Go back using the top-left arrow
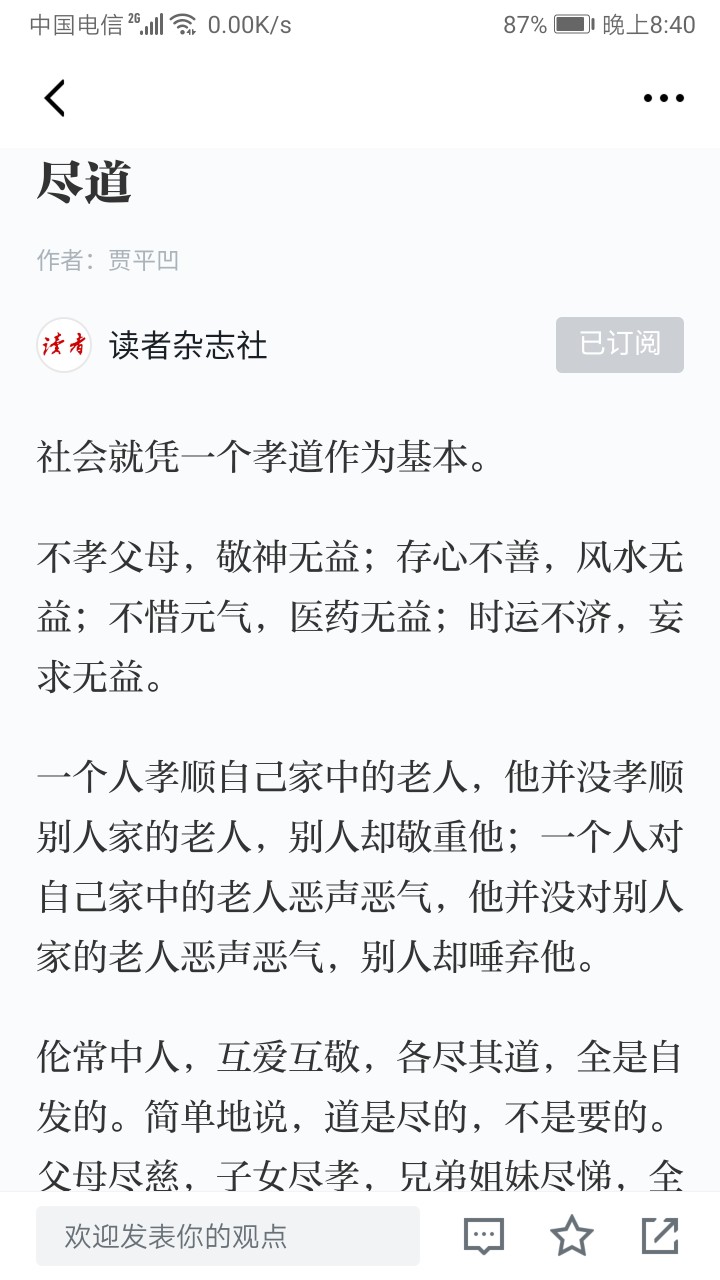This screenshot has width=720, height=1280. tap(55, 98)
